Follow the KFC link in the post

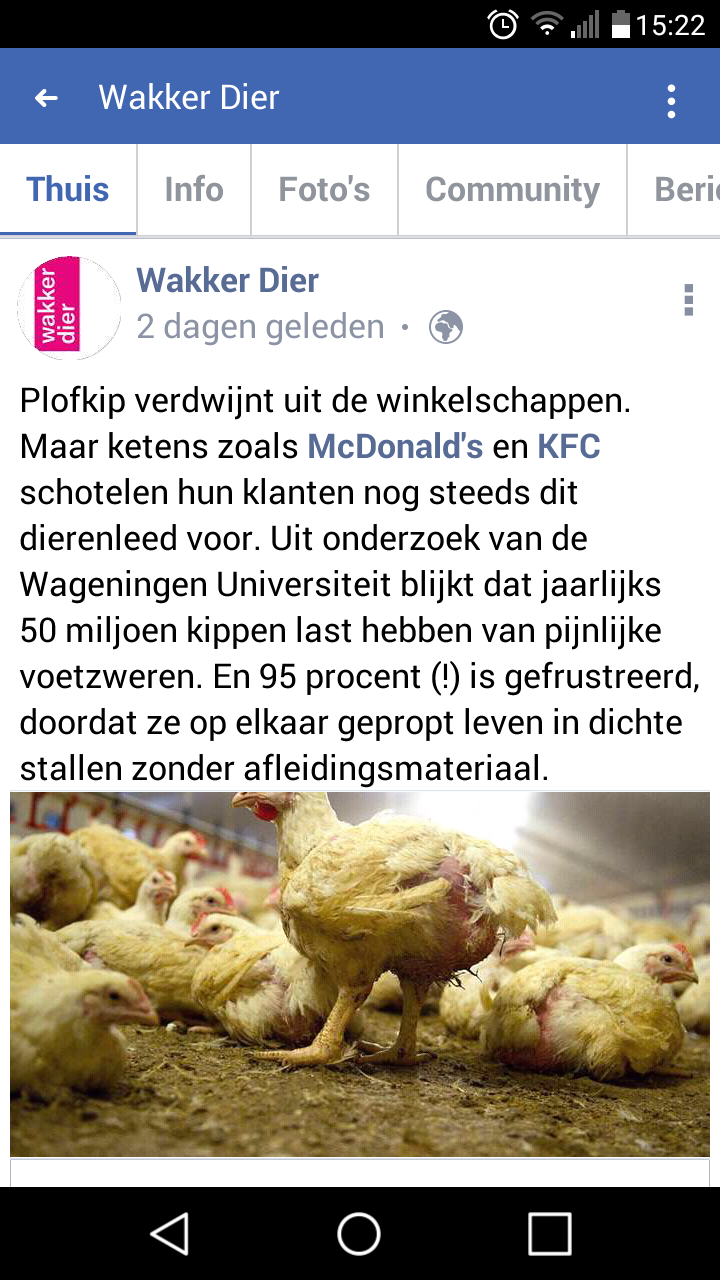[569, 446]
